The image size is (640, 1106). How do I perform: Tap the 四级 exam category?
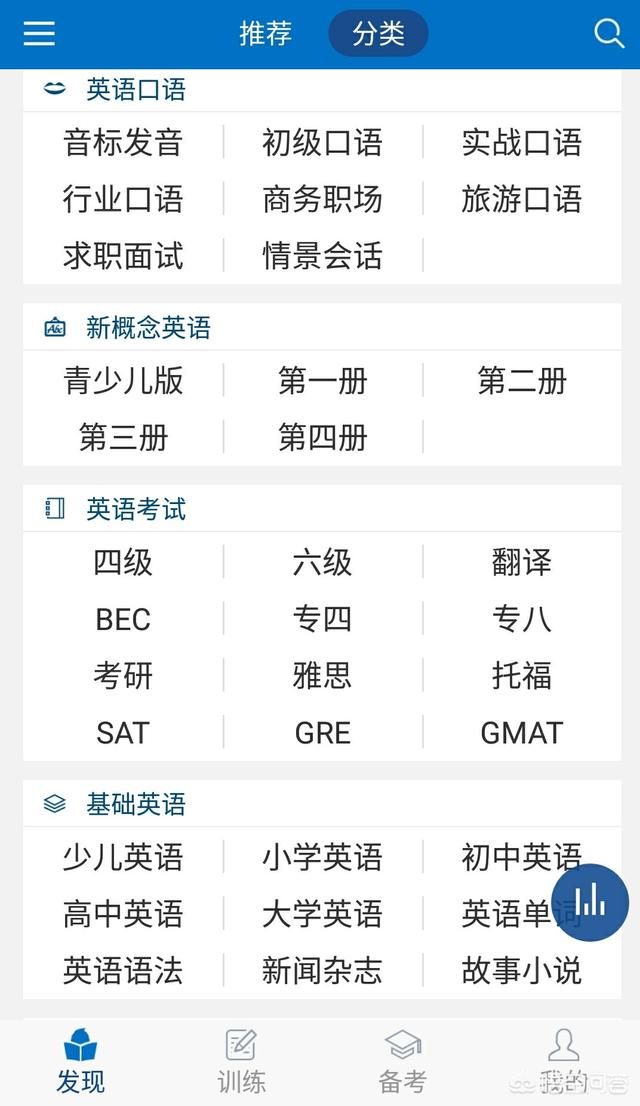tap(123, 563)
